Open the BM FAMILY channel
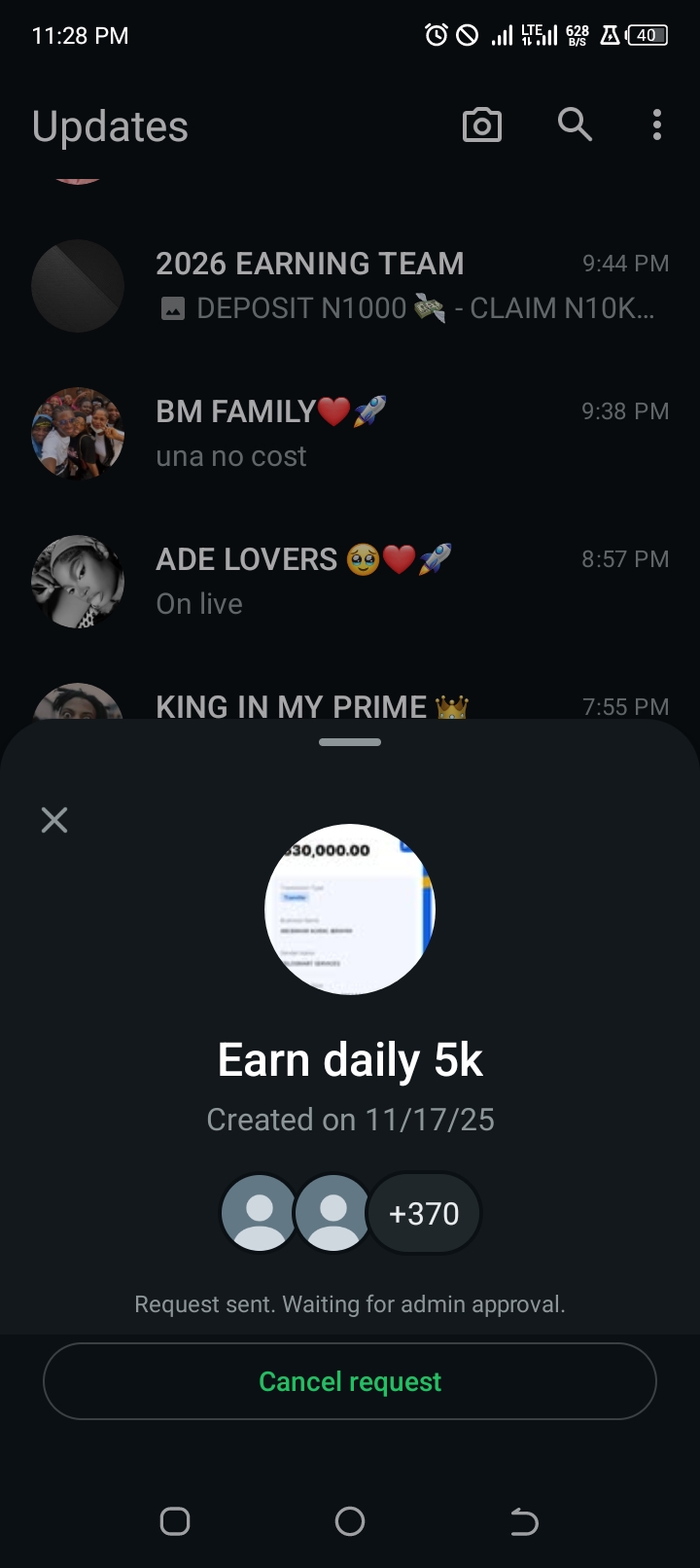Screen dimensions: 700x1568 click(x=350, y=433)
